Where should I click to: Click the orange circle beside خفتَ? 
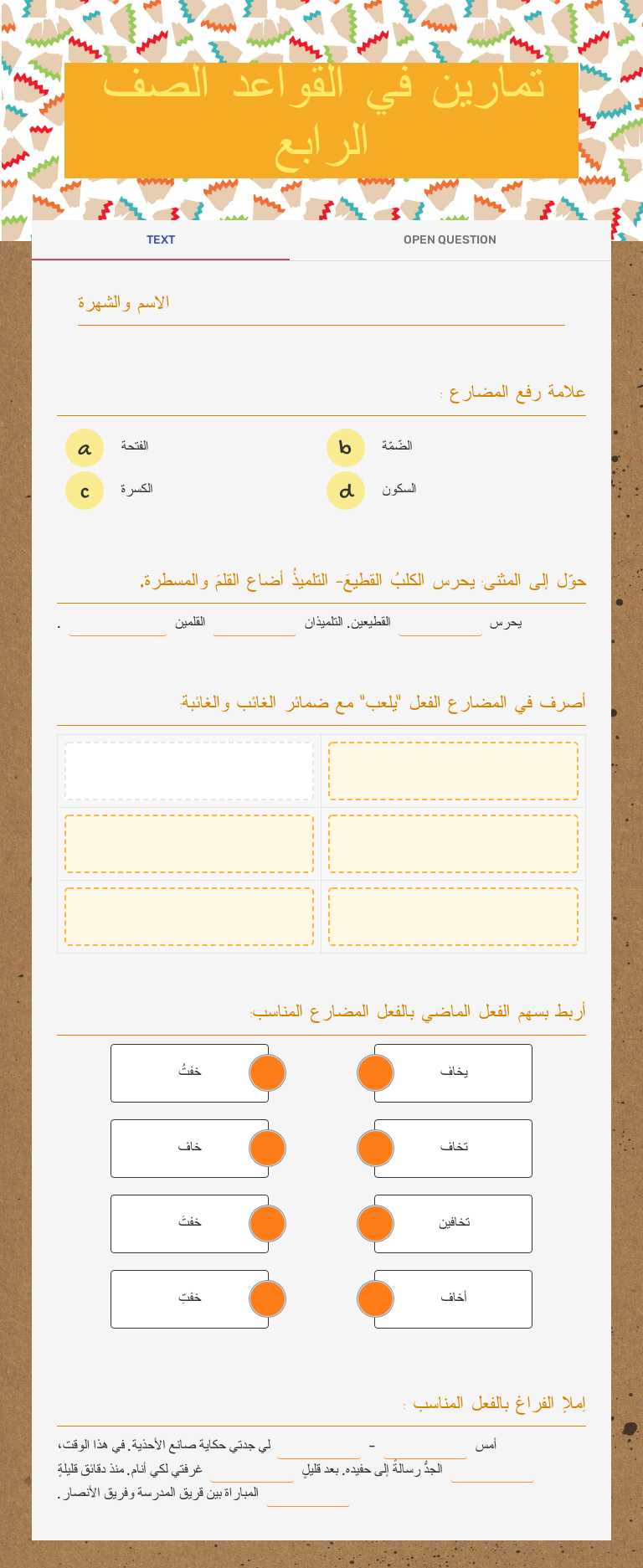coord(267,1223)
